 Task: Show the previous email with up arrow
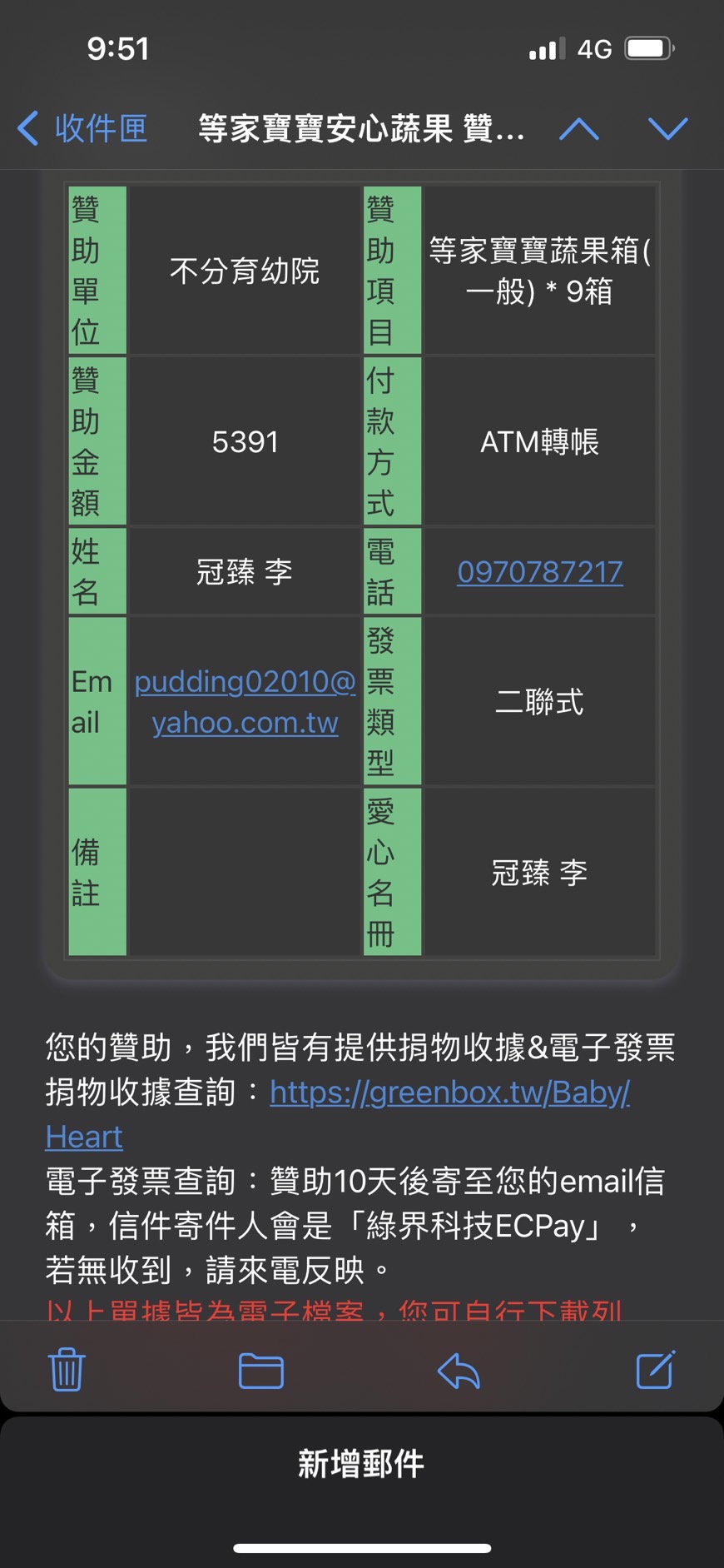[x=579, y=128]
